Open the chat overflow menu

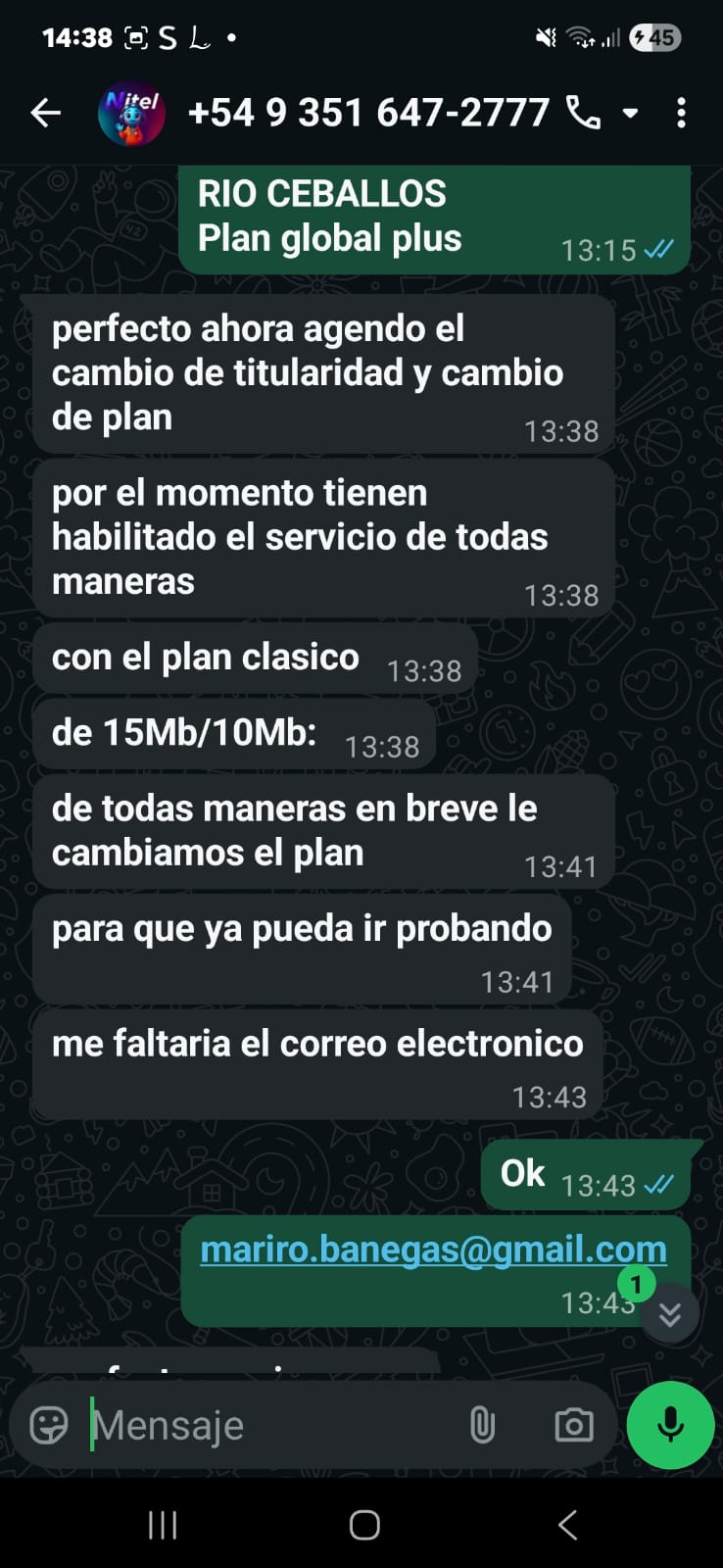681,114
